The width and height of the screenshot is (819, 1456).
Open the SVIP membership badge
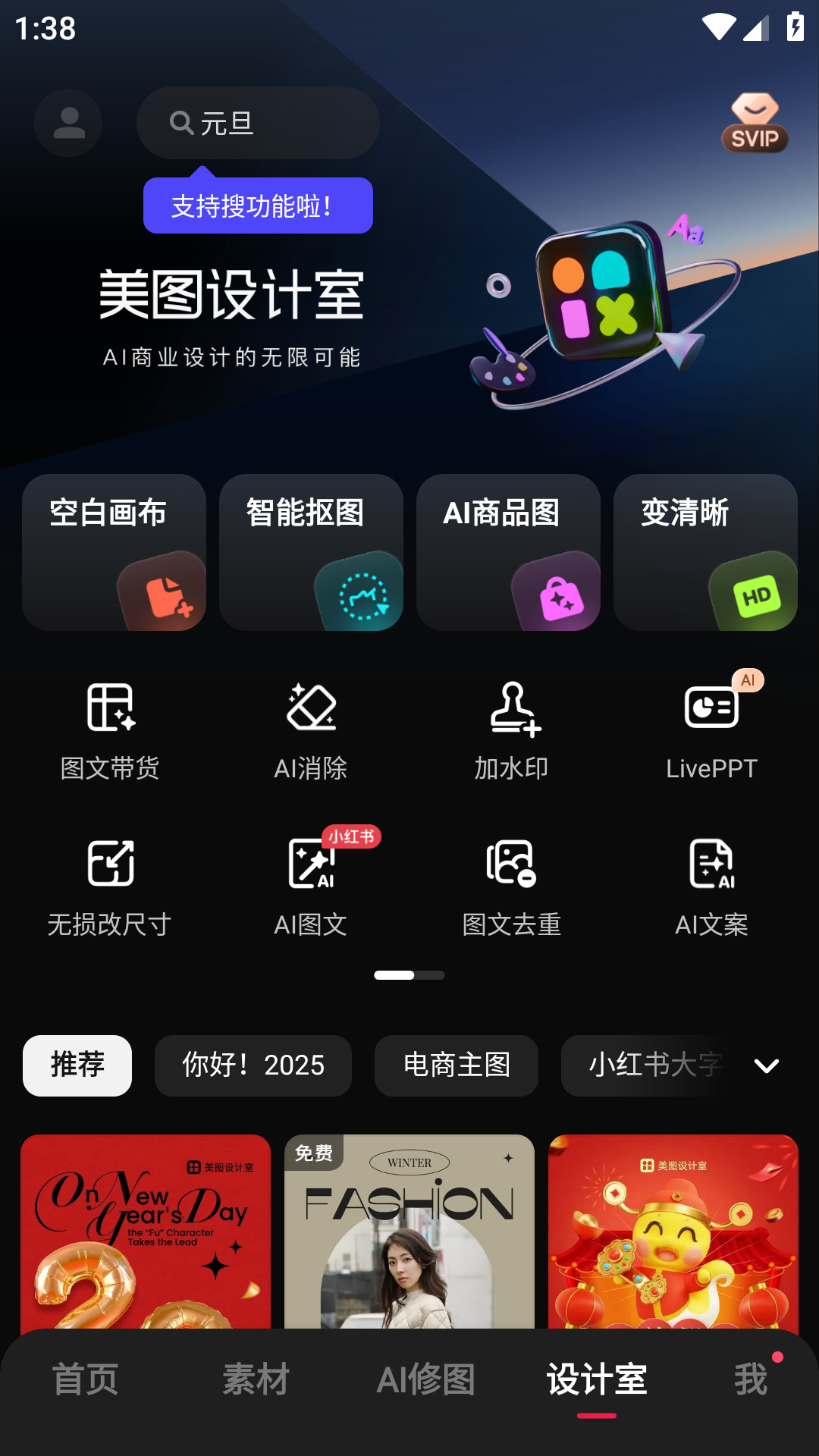click(x=755, y=124)
